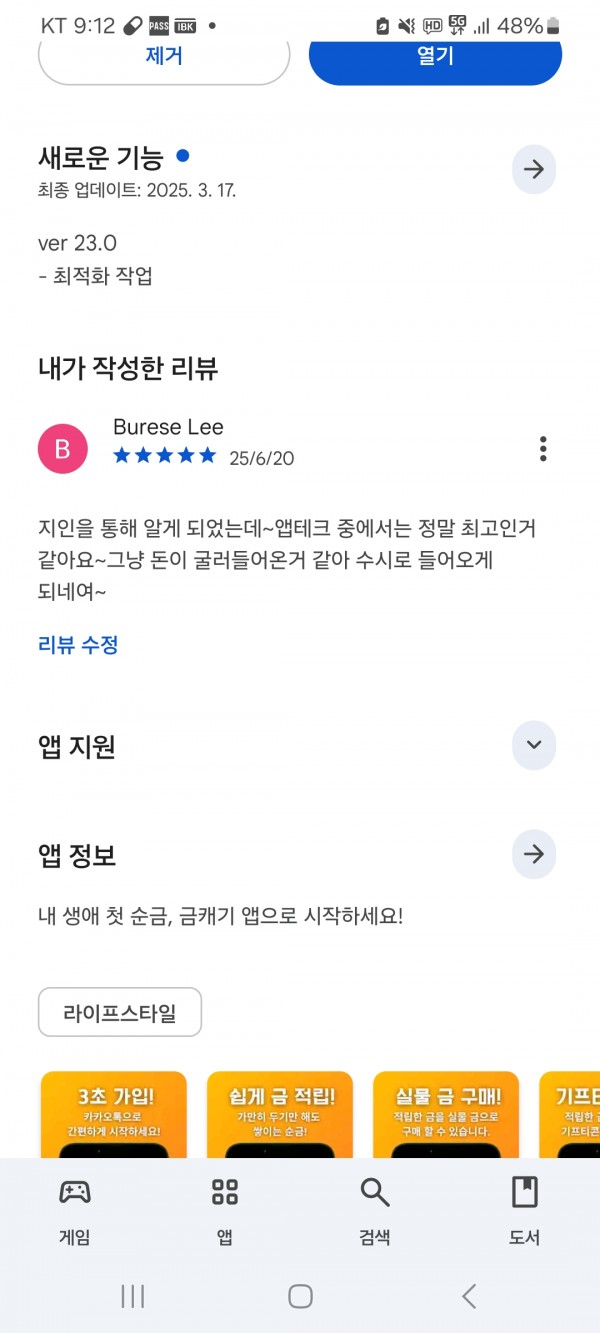The image size is (600, 1333).
Task: Open the app with 열기 button
Action: tap(435, 58)
